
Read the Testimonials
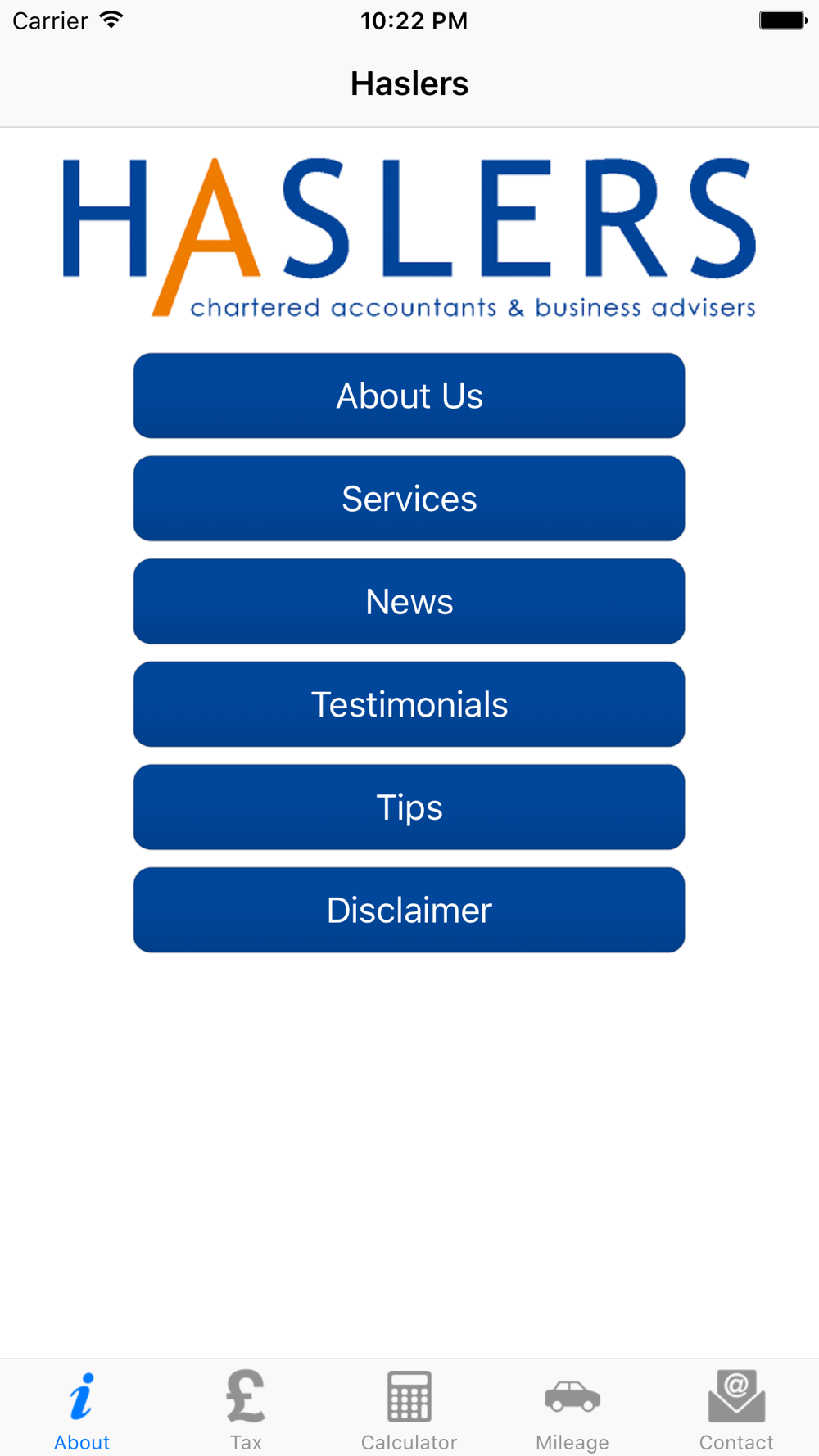(409, 704)
